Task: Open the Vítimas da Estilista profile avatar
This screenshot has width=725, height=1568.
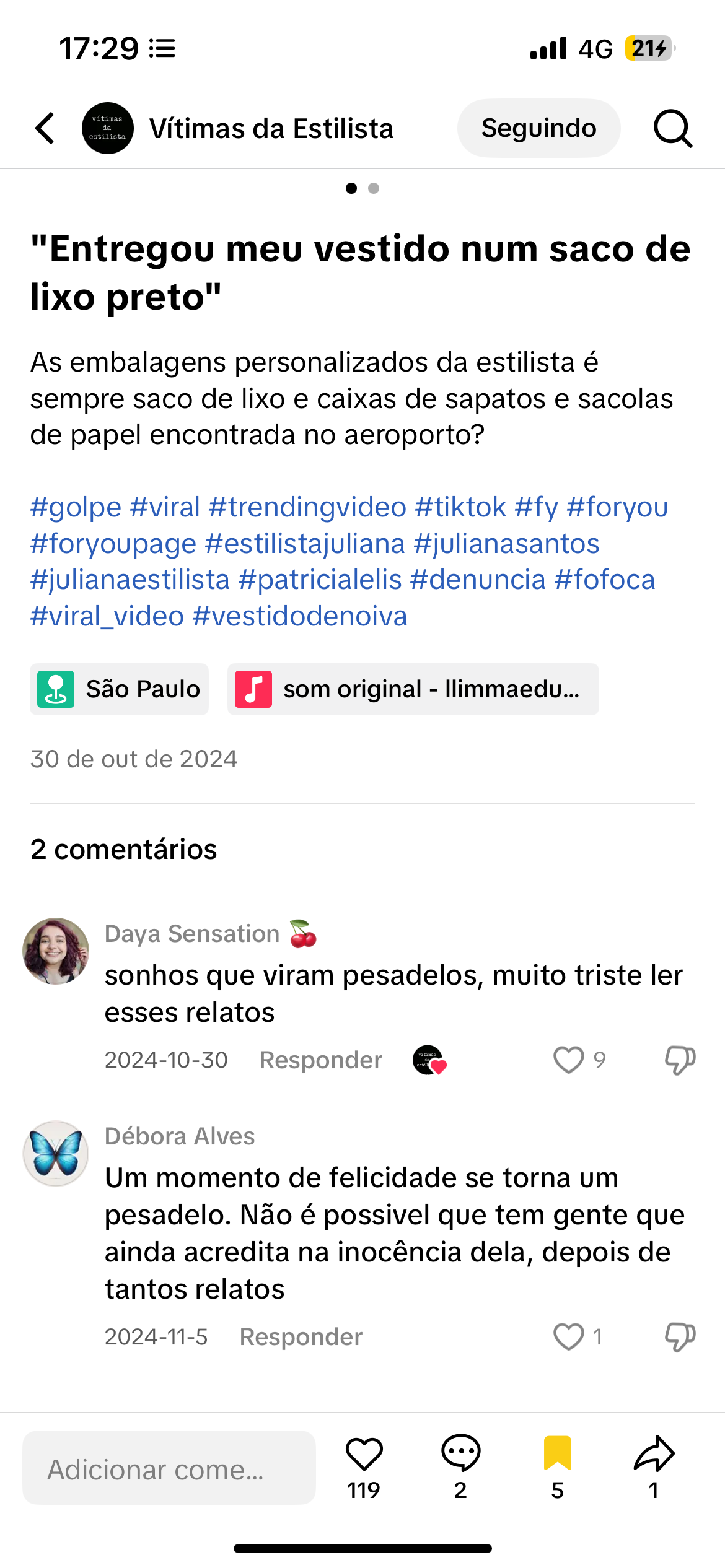Action: tap(108, 128)
